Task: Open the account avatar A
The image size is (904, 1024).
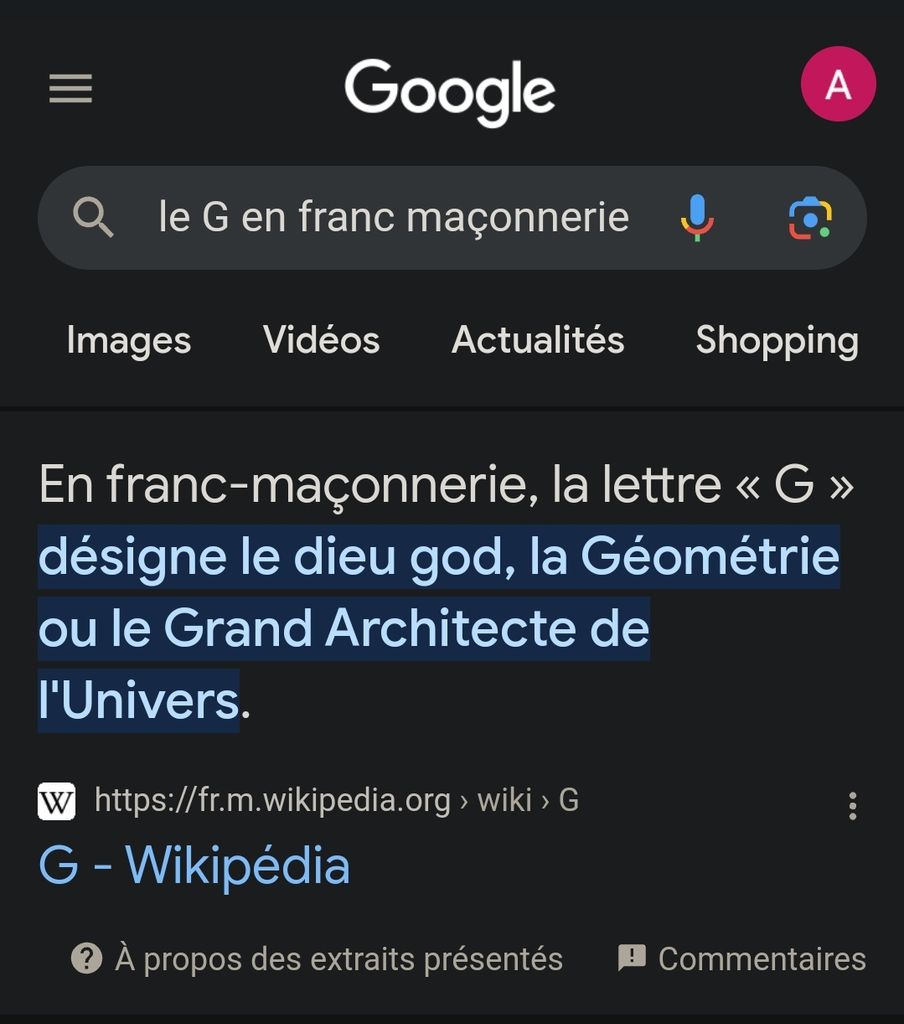Action: click(838, 85)
